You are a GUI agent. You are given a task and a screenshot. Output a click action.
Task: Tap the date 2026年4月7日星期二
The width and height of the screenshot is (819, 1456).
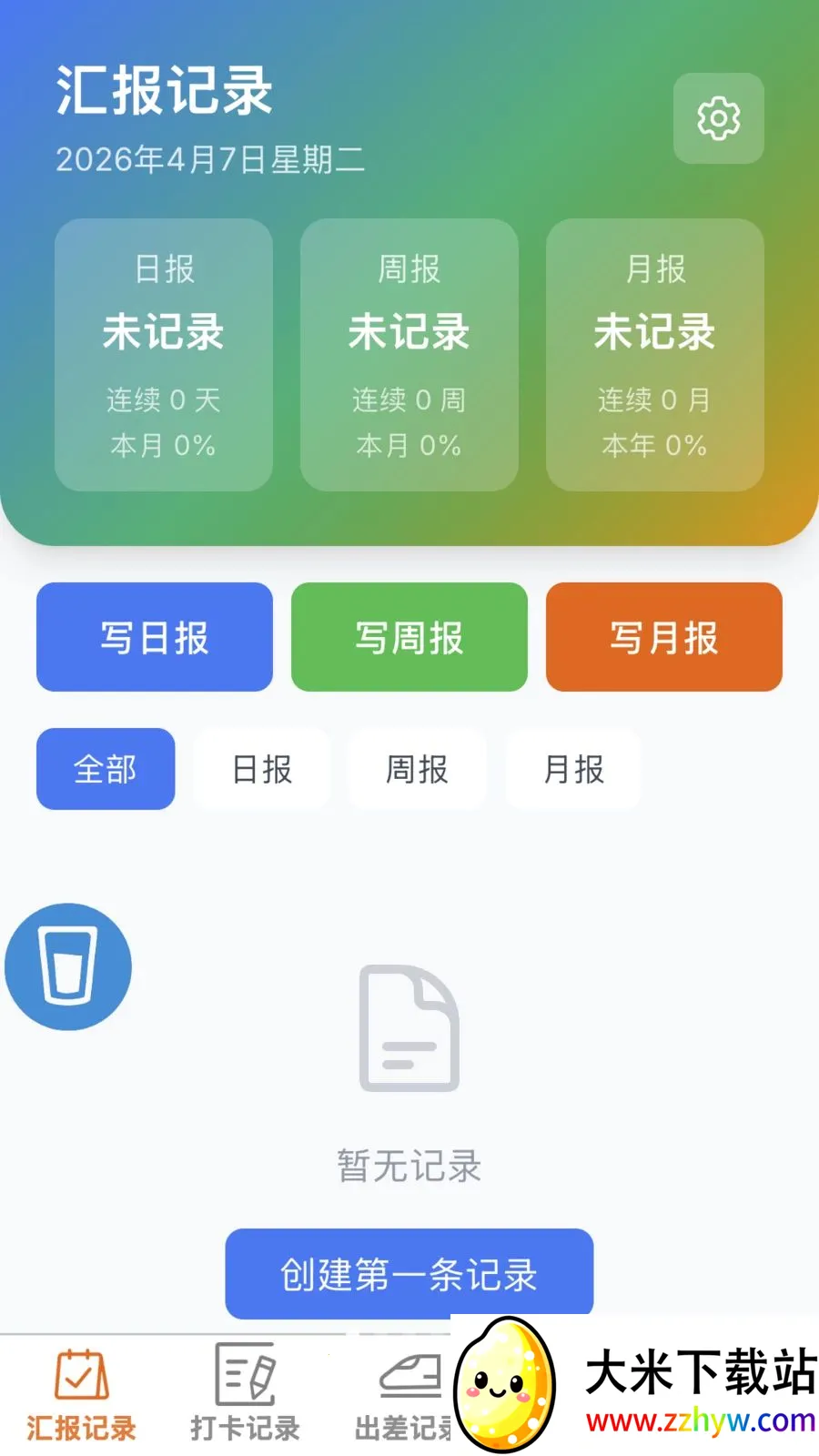tap(208, 162)
